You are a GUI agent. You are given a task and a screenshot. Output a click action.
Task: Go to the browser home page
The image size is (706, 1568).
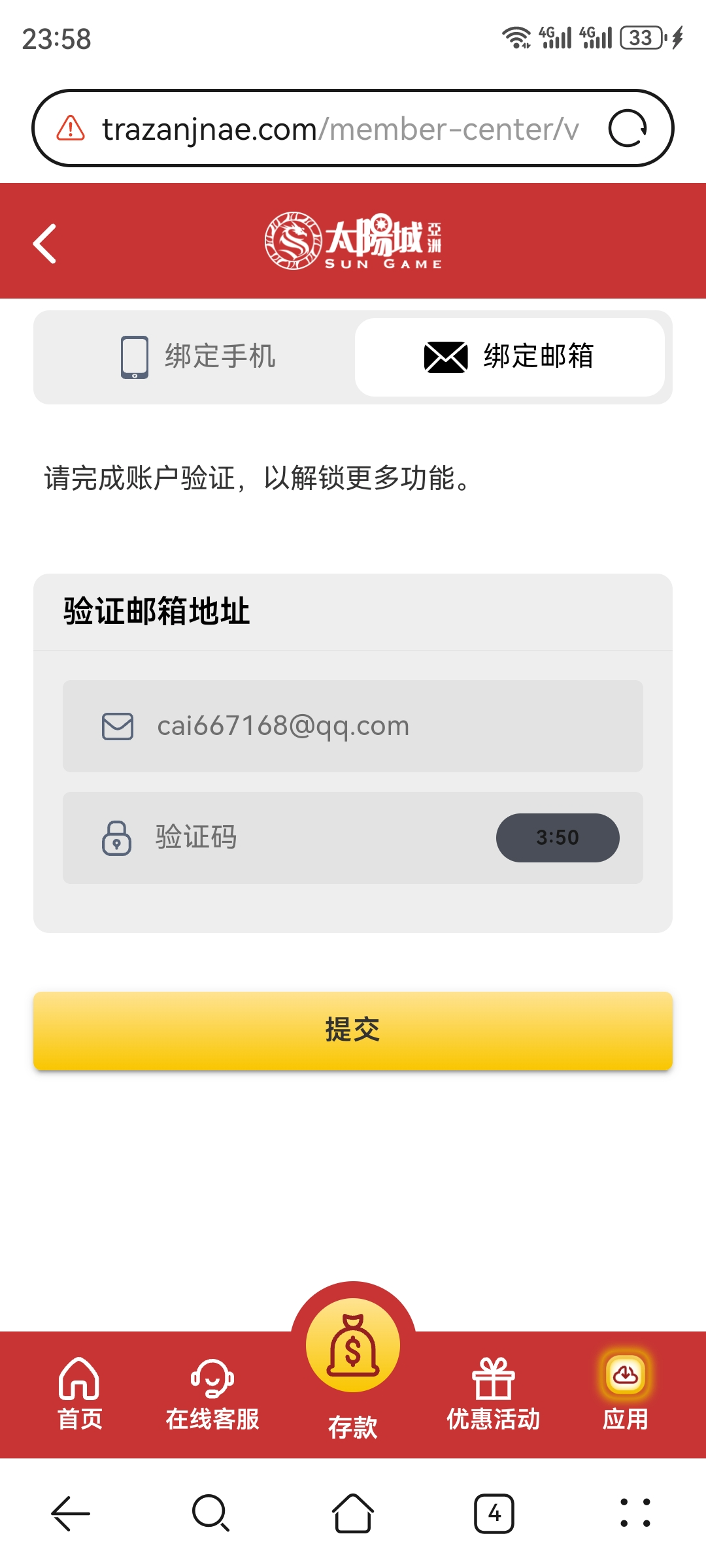pos(353,1513)
